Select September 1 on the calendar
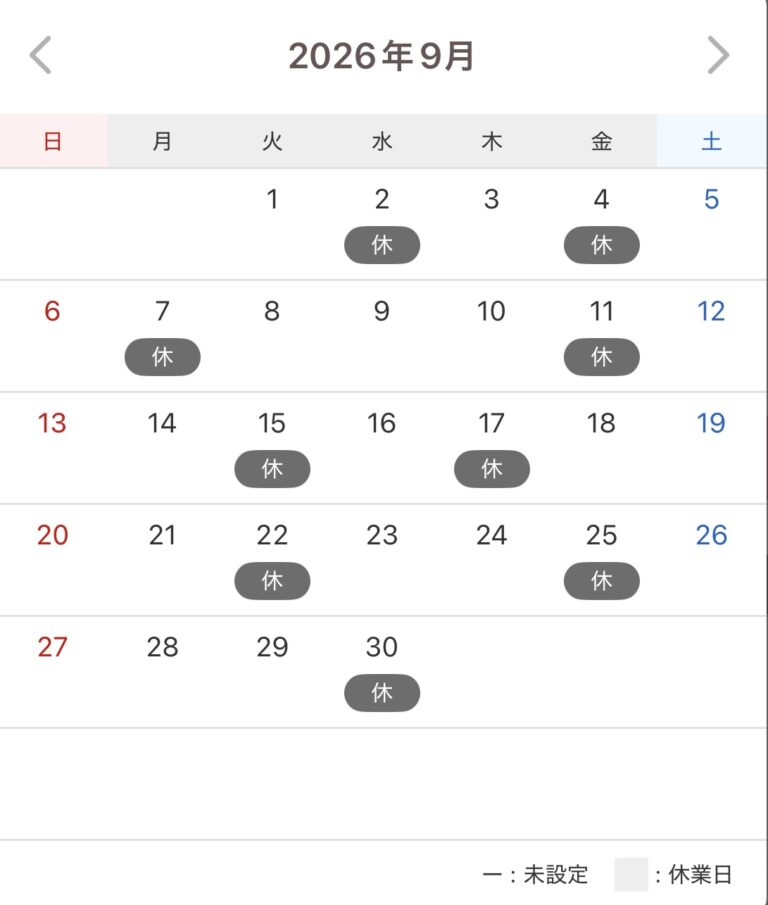Viewport: 768px width, 905px height. click(272, 224)
